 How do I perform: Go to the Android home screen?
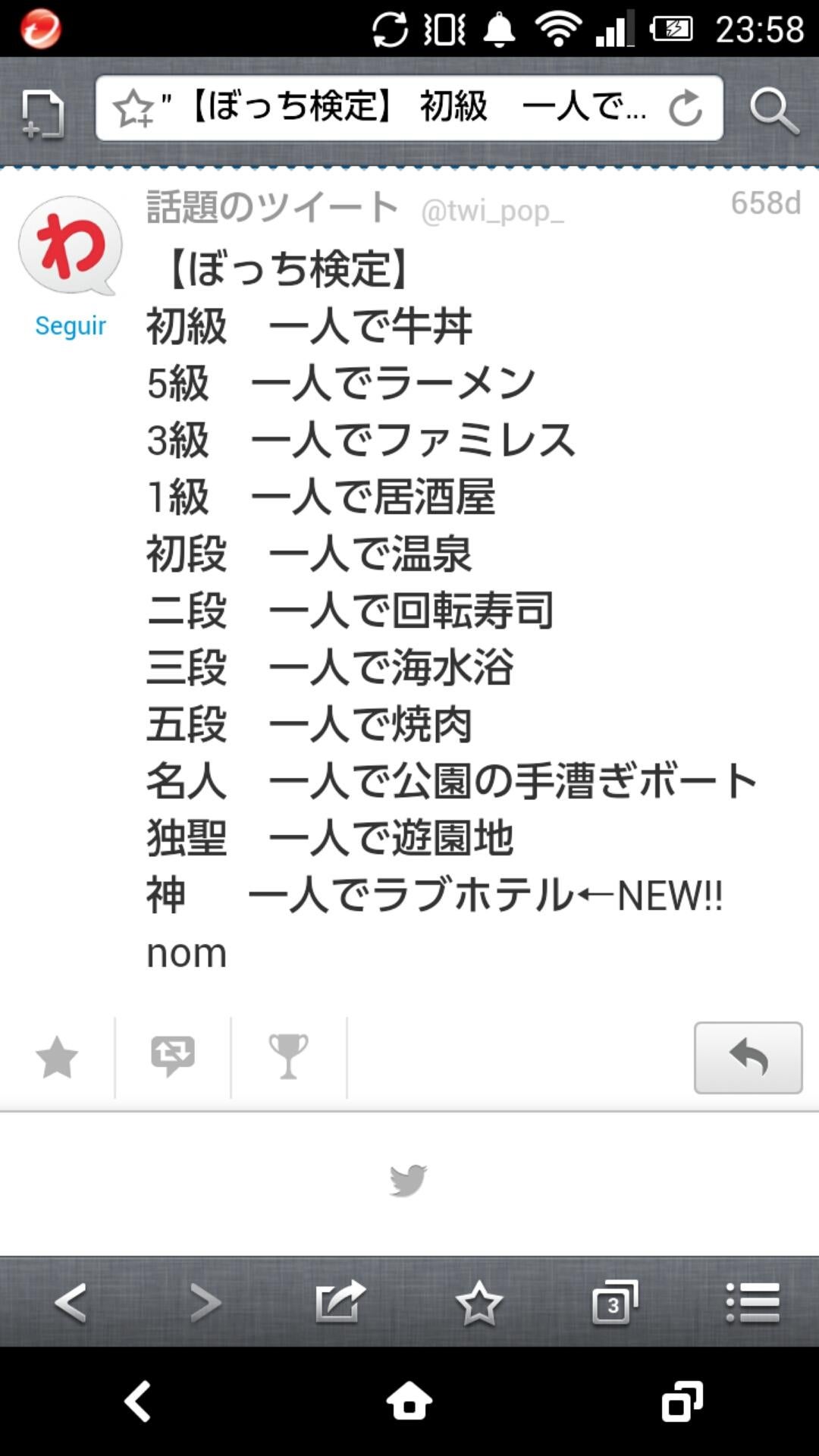tap(409, 1401)
